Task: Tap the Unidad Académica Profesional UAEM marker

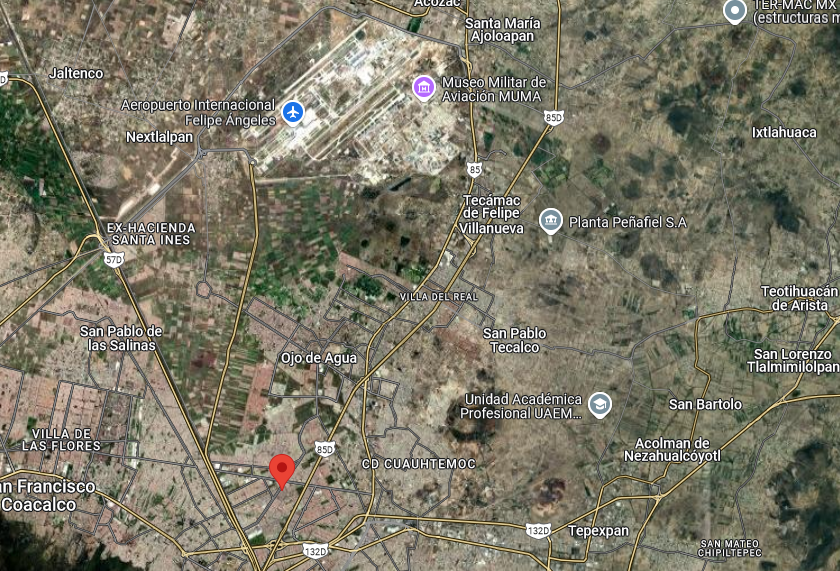Action: click(x=600, y=405)
